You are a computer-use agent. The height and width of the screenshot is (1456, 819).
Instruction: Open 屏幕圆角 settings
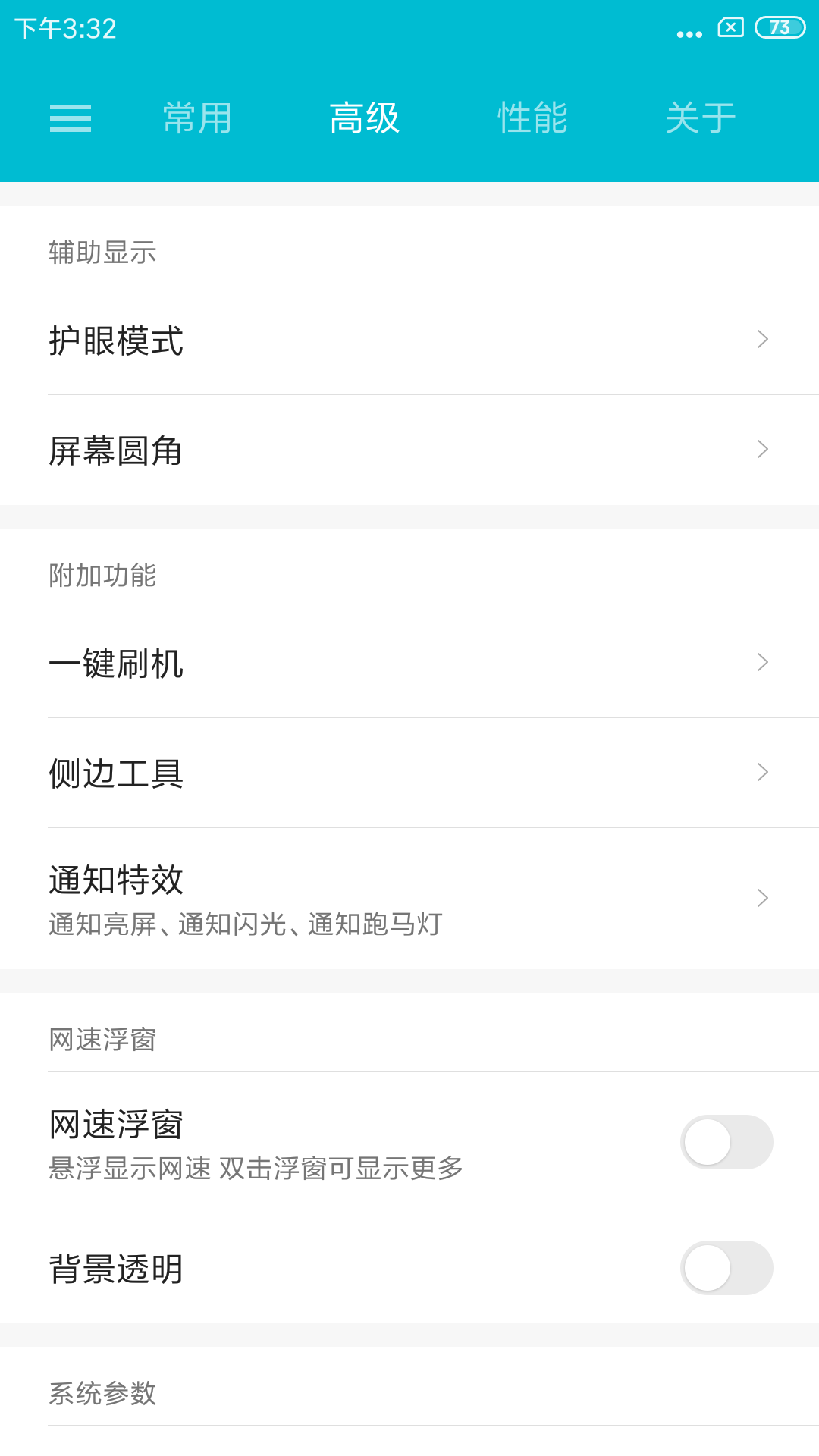pos(409,450)
